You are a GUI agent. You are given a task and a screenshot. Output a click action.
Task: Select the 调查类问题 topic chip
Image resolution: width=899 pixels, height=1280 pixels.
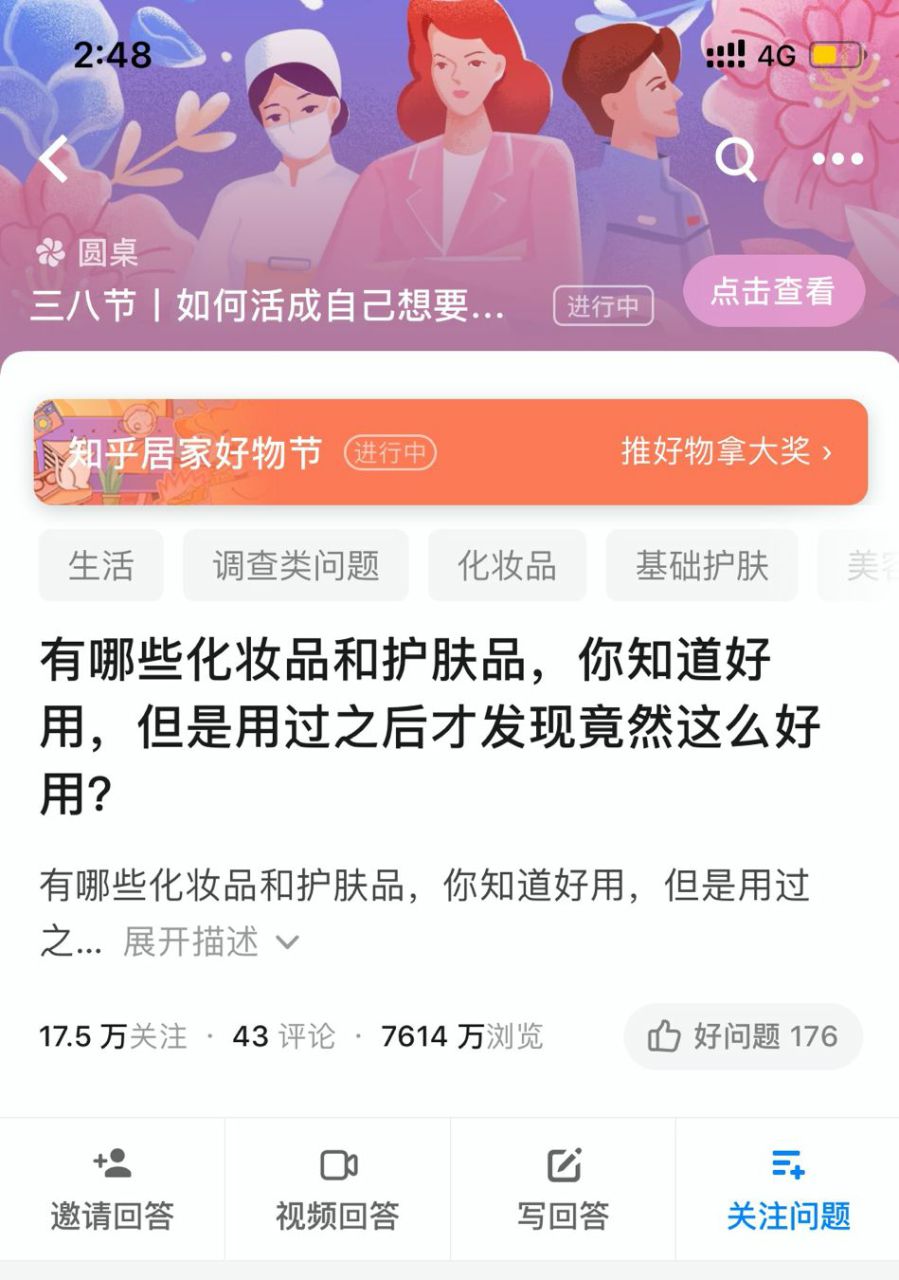(296, 566)
